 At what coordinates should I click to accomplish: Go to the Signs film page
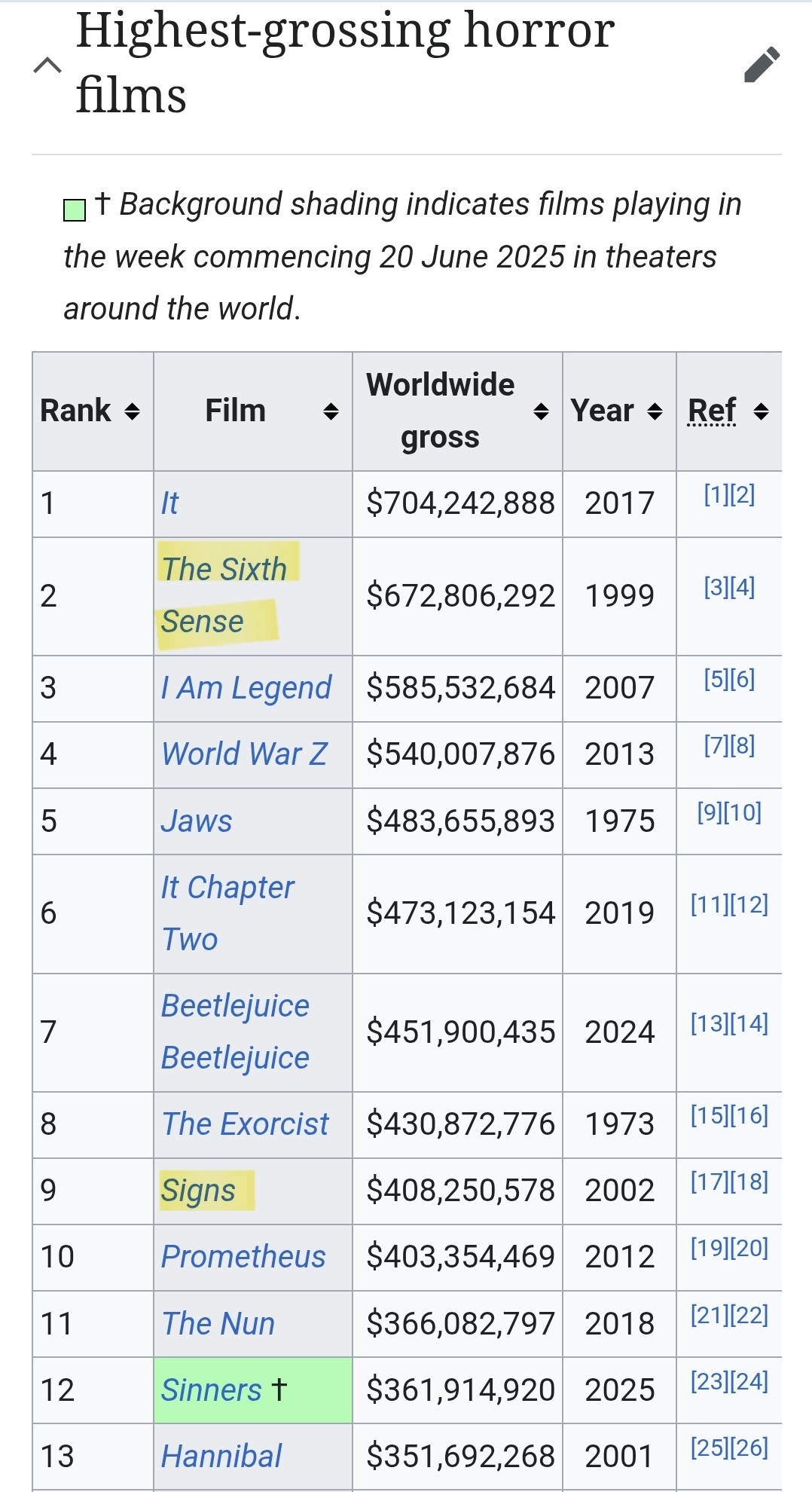click(x=198, y=1191)
